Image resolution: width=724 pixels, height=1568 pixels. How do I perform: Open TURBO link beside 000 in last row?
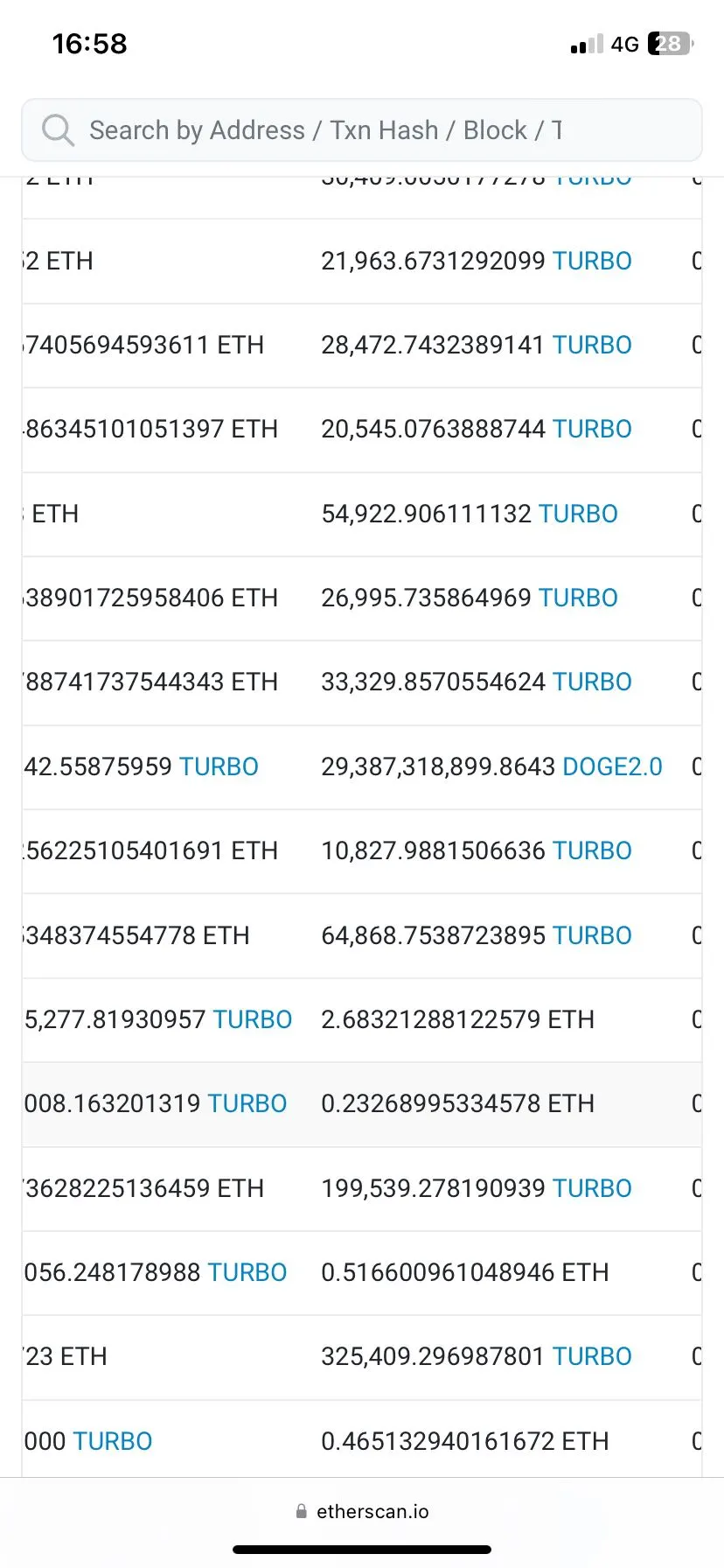point(113,1441)
